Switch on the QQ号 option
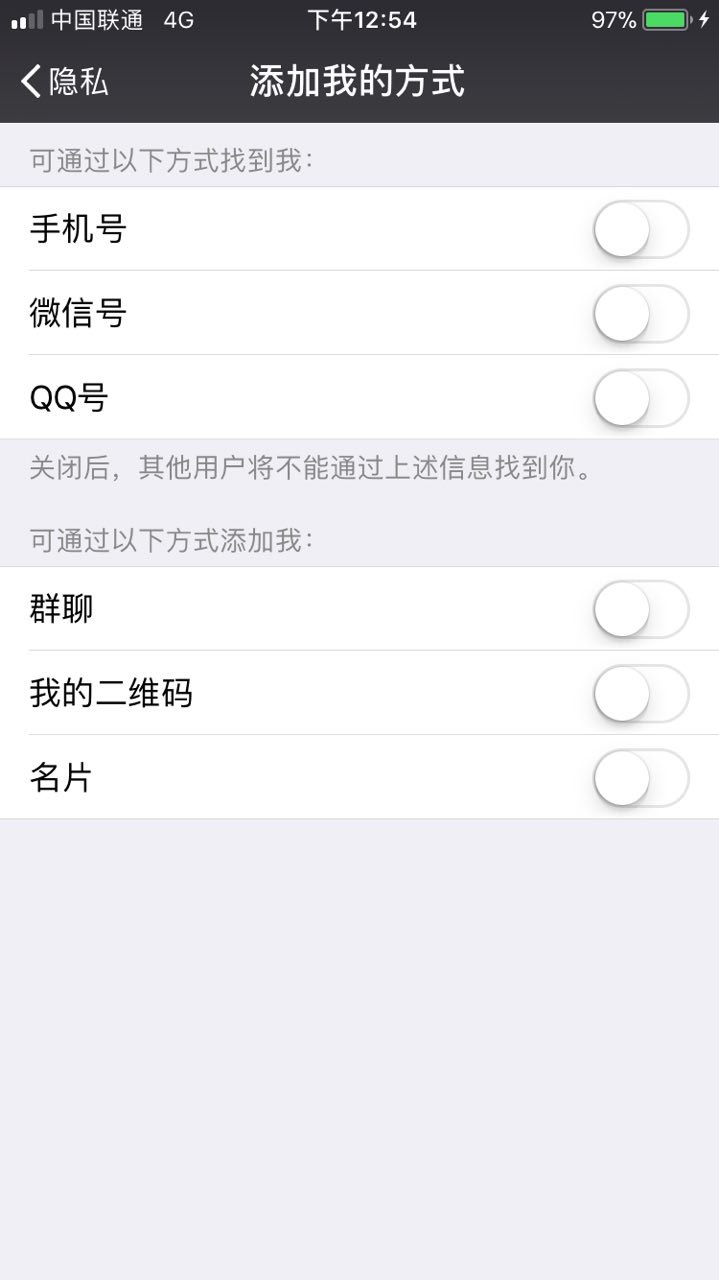The image size is (719, 1280). (641, 398)
